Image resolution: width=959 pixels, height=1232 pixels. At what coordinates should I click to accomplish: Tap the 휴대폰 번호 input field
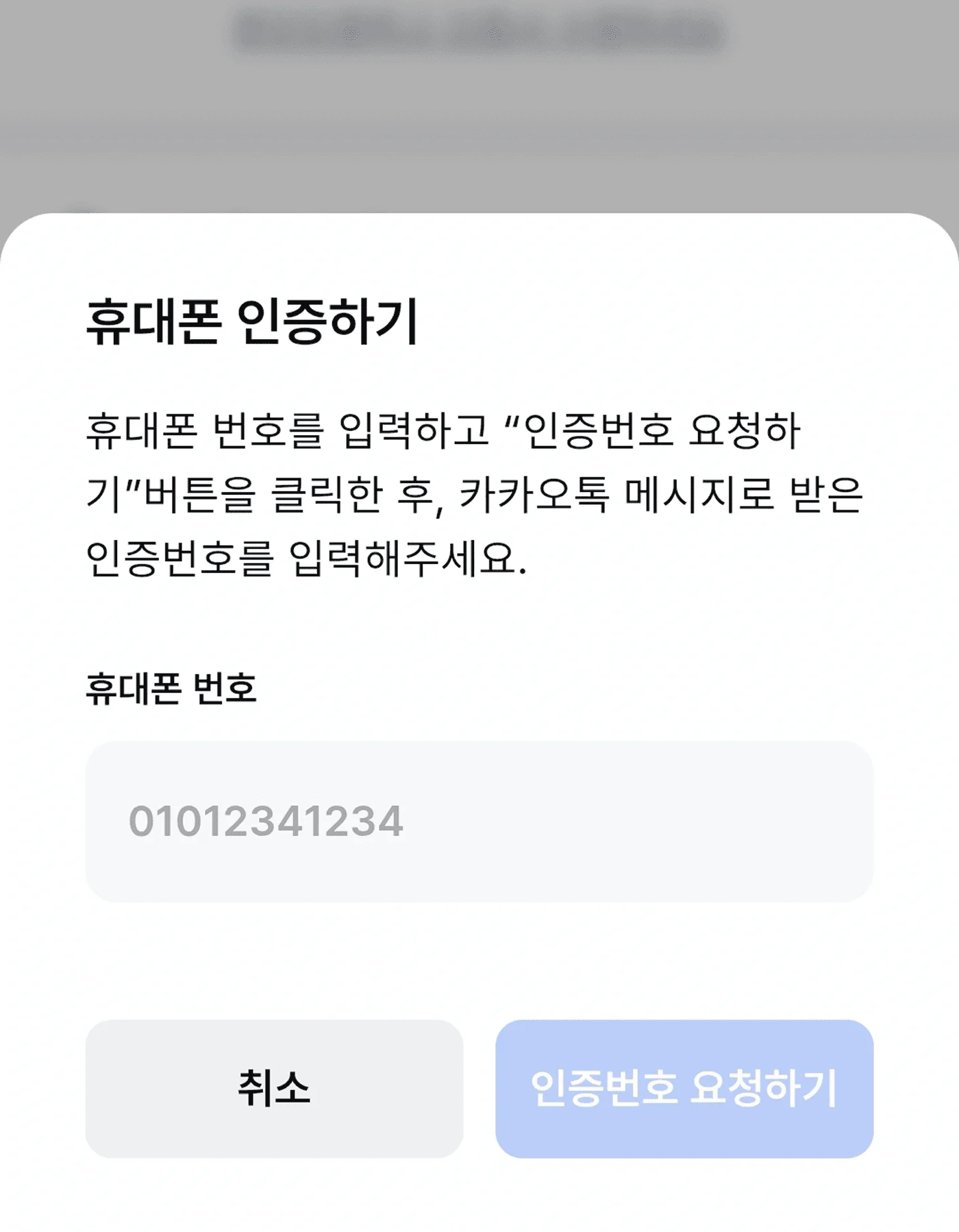(x=478, y=821)
